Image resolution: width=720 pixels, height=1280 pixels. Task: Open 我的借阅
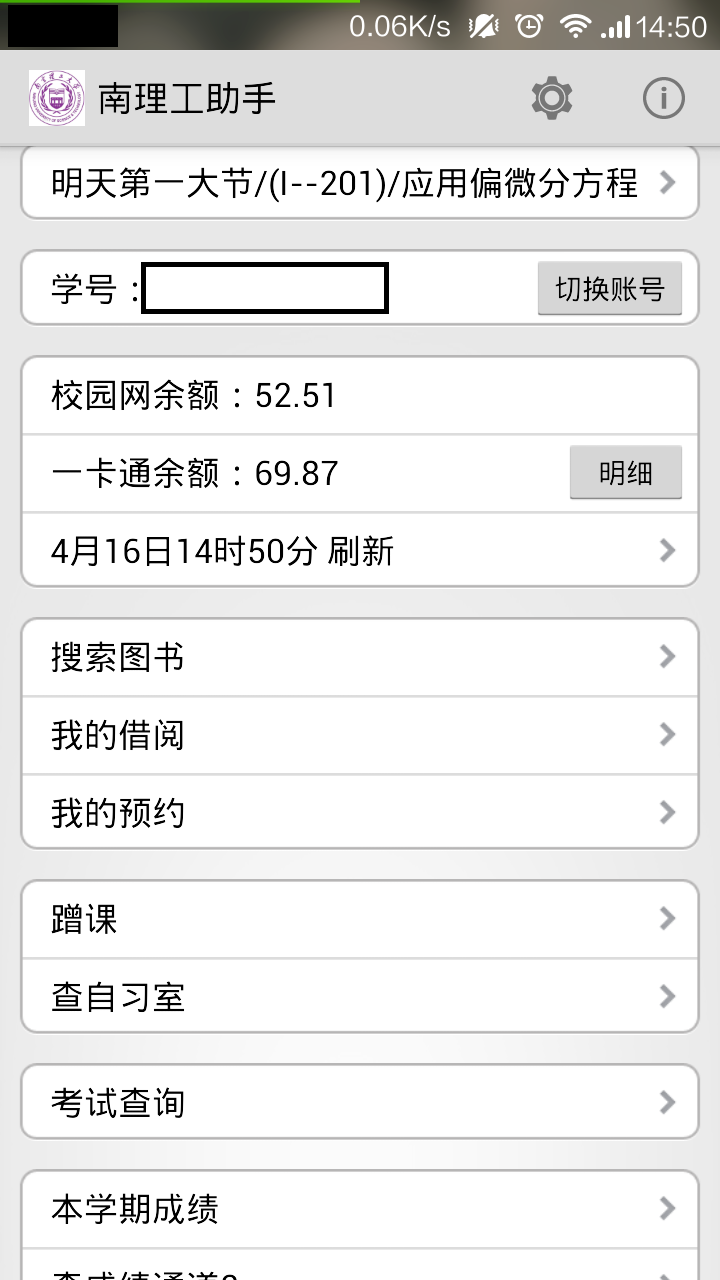(360, 735)
